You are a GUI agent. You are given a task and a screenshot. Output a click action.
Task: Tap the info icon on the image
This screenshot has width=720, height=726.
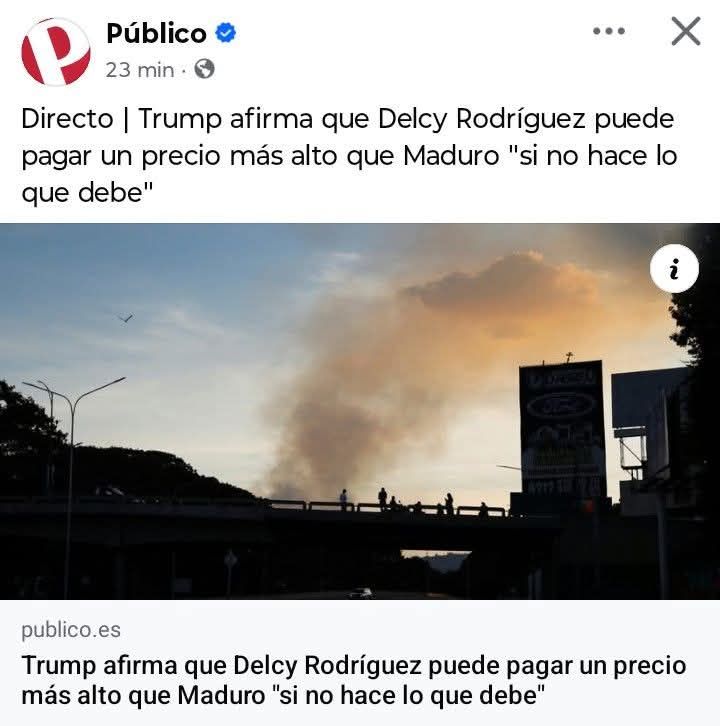(674, 270)
